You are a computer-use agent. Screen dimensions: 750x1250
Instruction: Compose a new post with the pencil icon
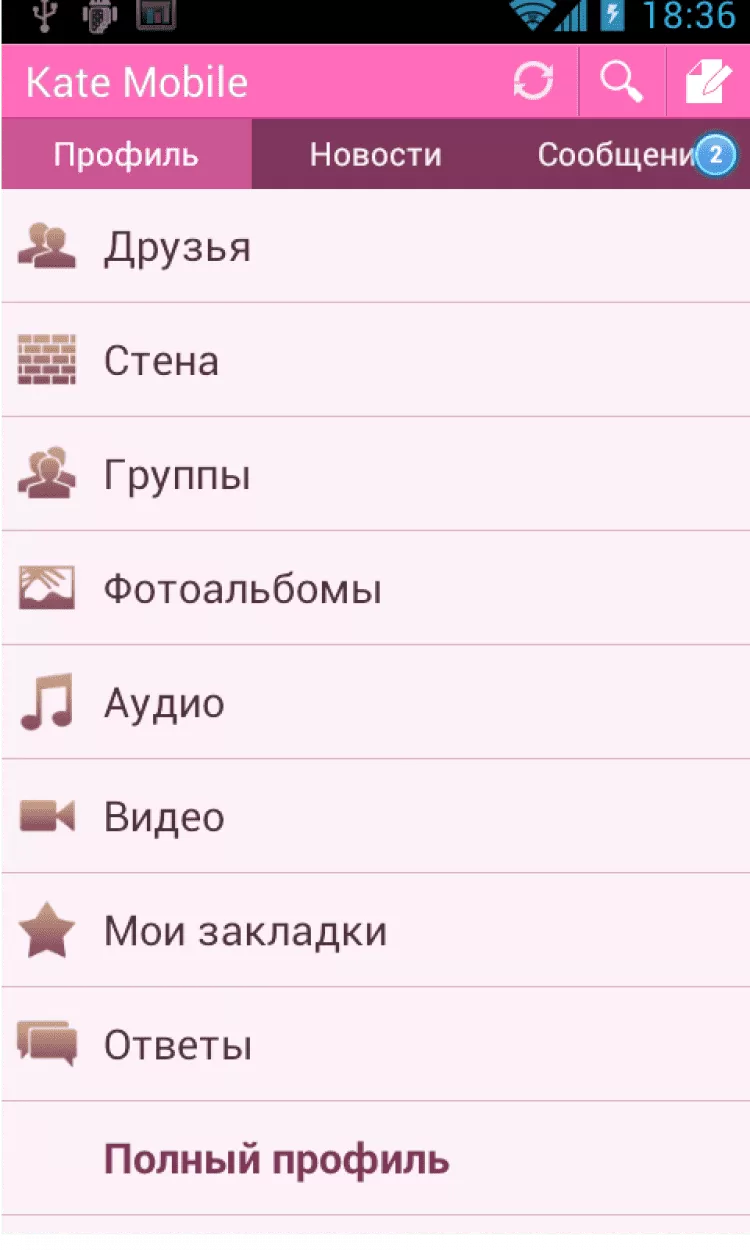pyautogui.click(x=708, y=82)
